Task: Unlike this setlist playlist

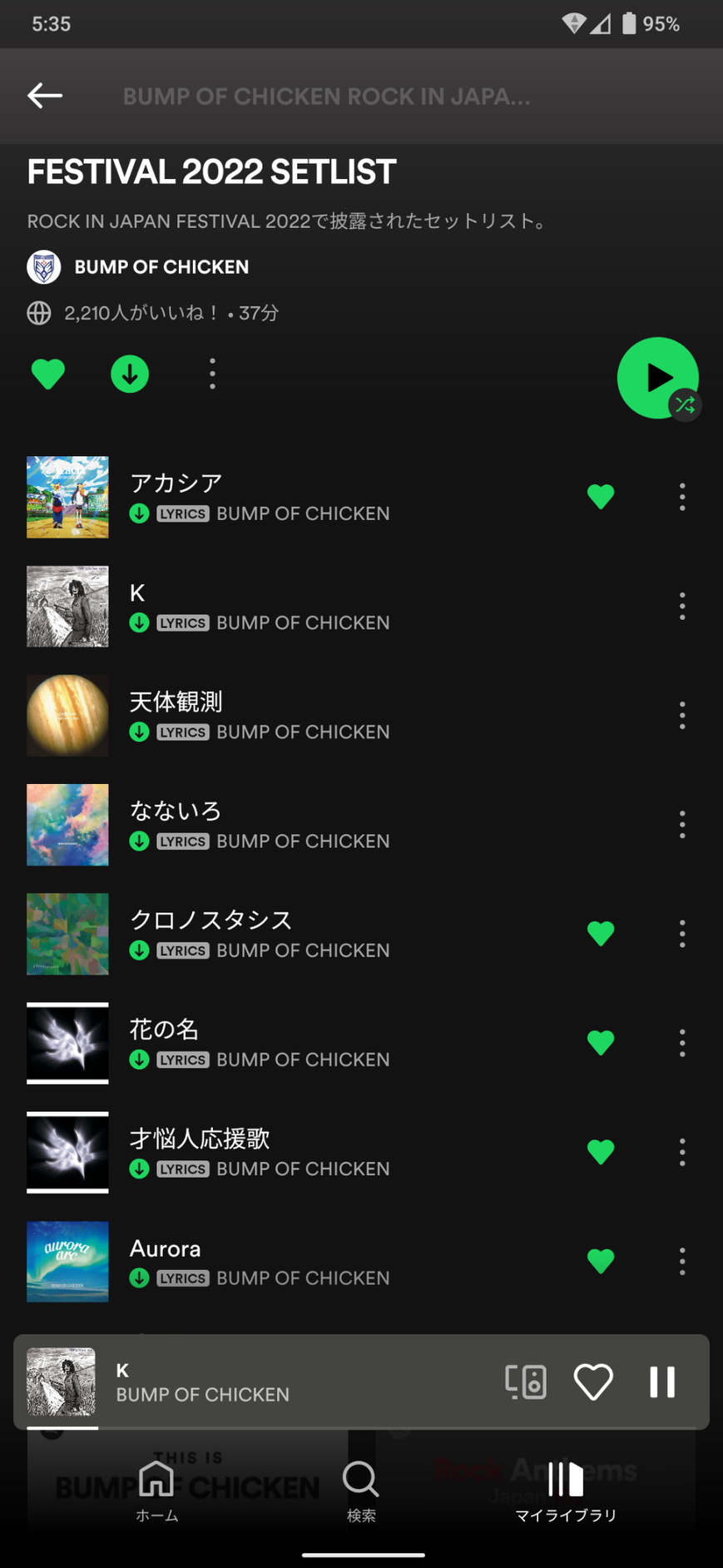Action: coord(47,374)
